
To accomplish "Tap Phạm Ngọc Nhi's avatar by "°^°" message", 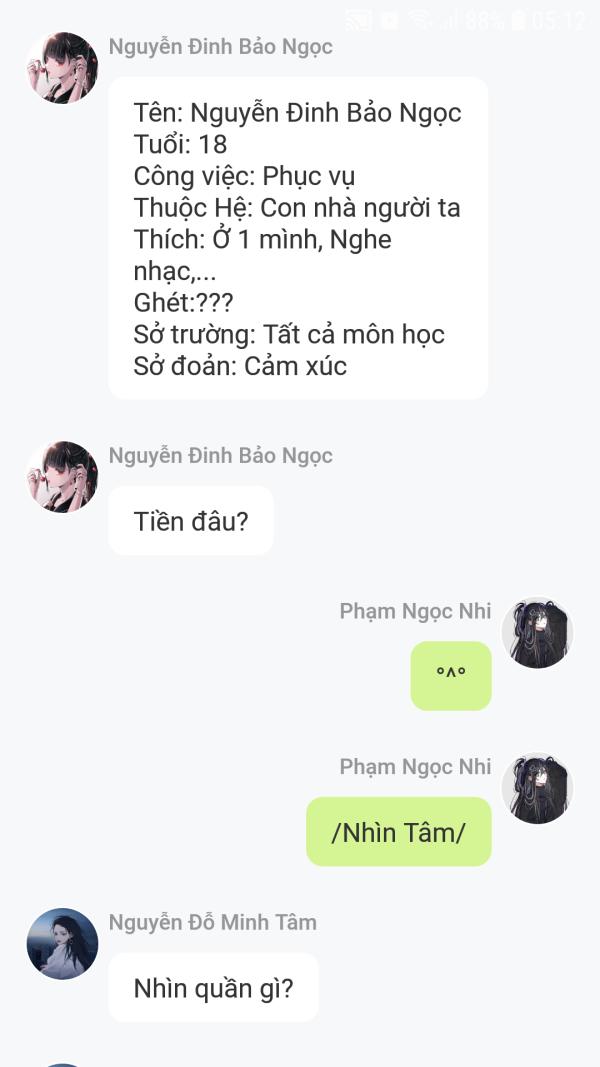I will (x=537, y=633).
